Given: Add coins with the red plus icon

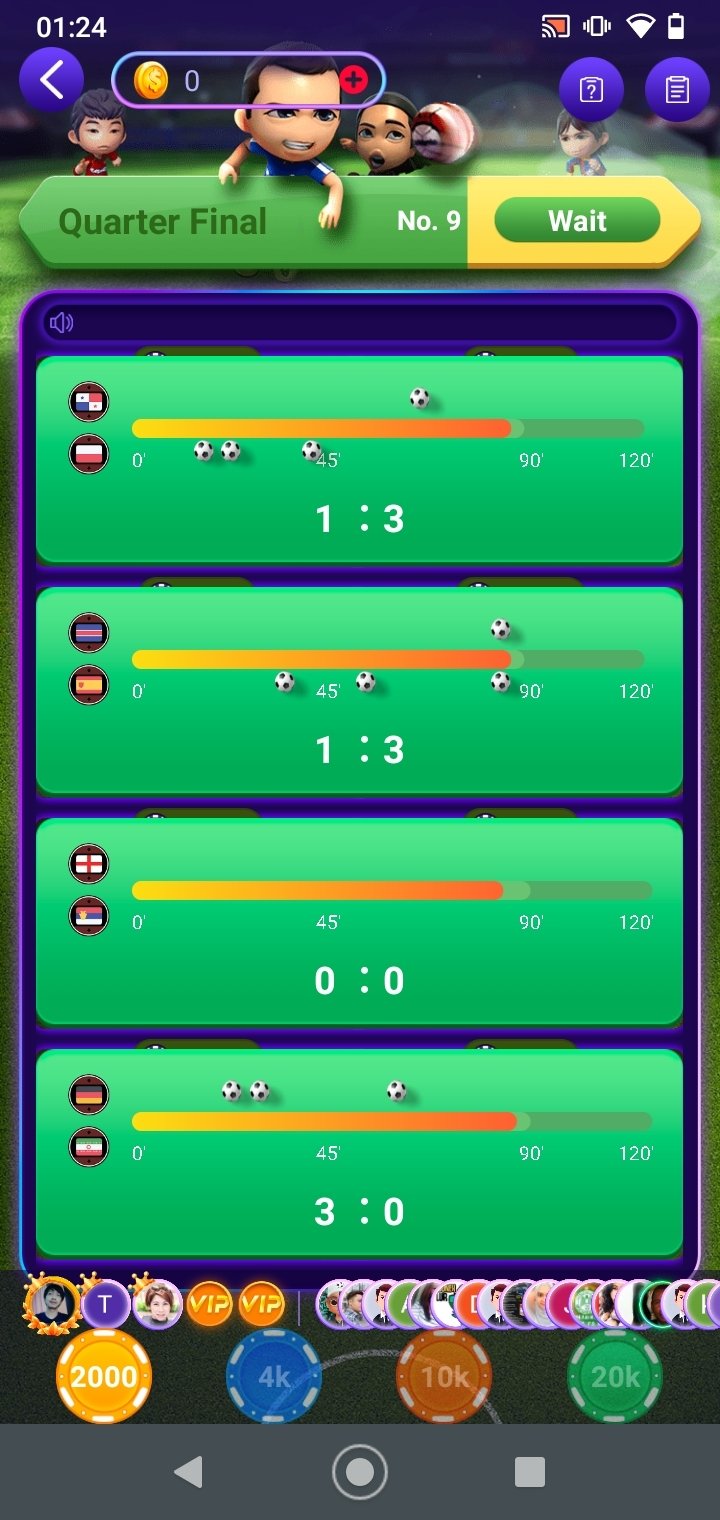Looking at the screenshot, I should point(353,80).
